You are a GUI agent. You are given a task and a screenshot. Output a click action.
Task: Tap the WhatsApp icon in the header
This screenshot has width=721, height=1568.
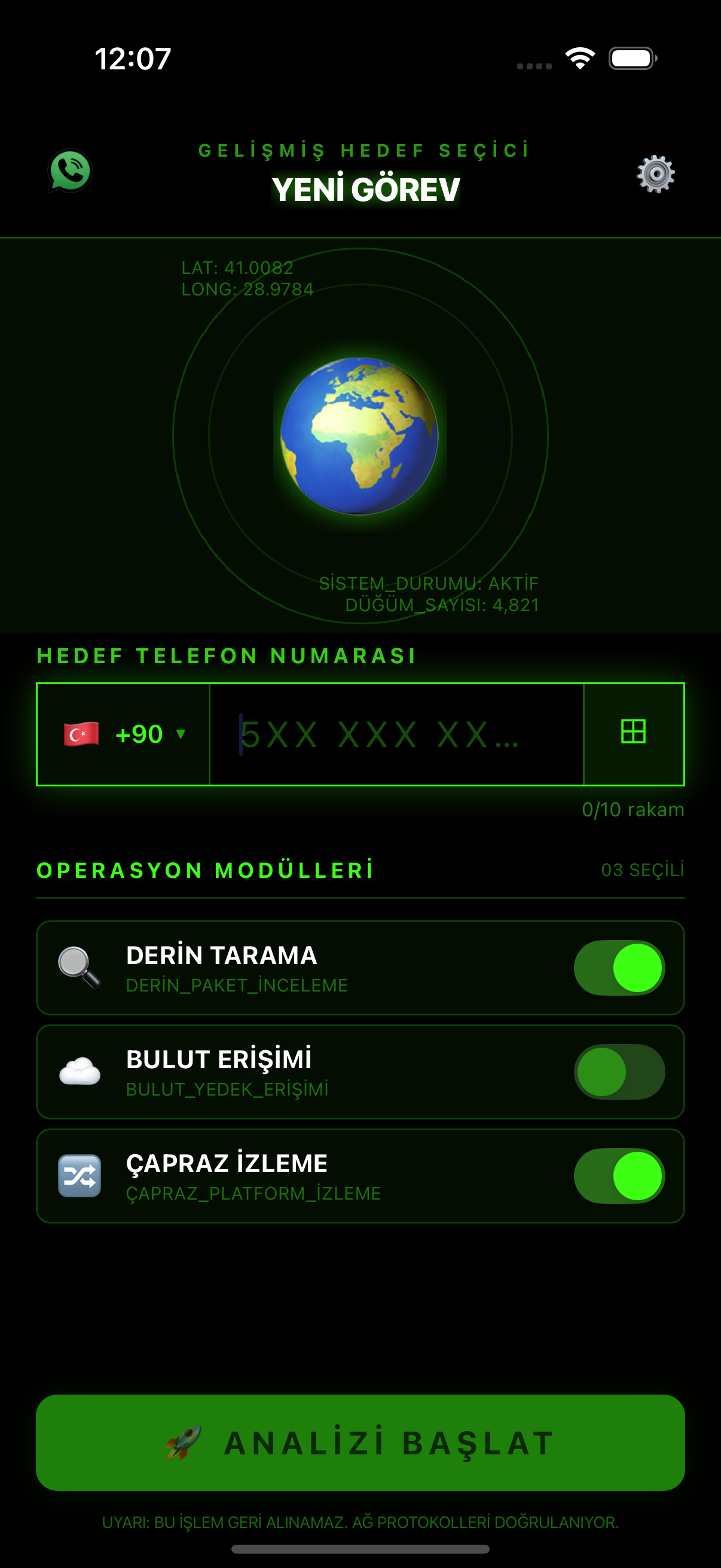pos(70,171)
